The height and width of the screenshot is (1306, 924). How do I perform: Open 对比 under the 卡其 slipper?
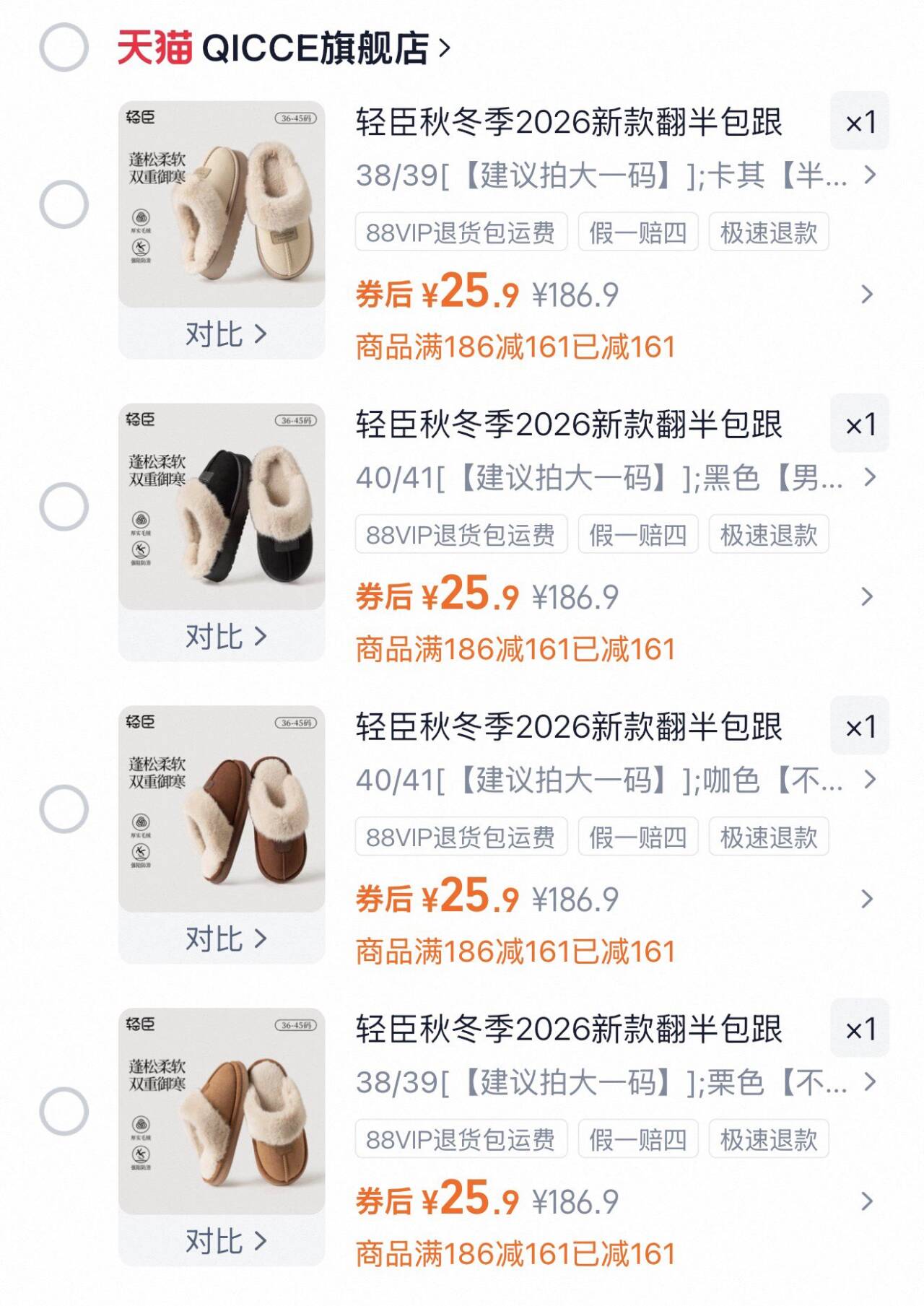[225, 334]
